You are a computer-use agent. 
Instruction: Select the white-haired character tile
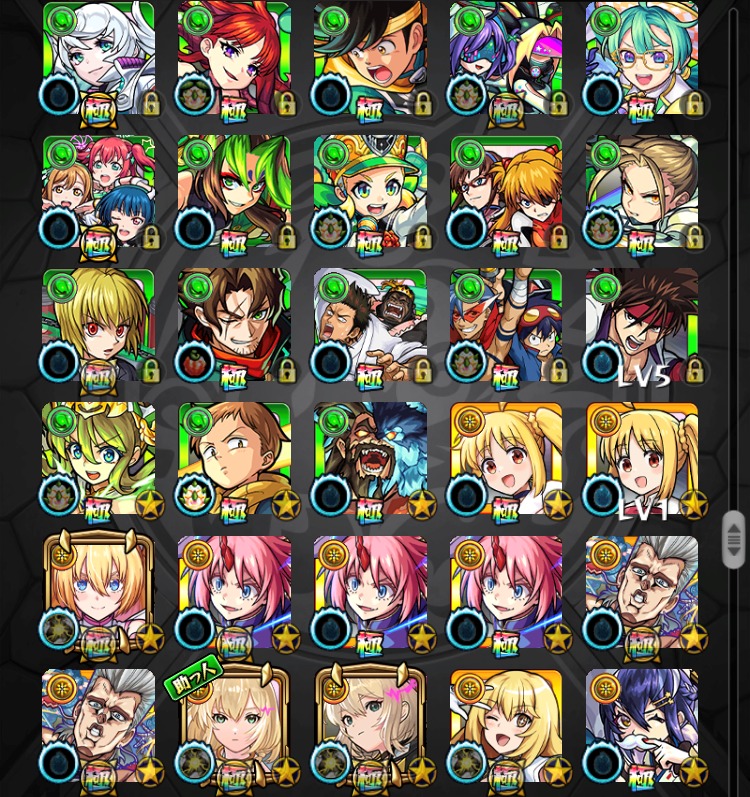pyautogui.click(x=98, y=58)
